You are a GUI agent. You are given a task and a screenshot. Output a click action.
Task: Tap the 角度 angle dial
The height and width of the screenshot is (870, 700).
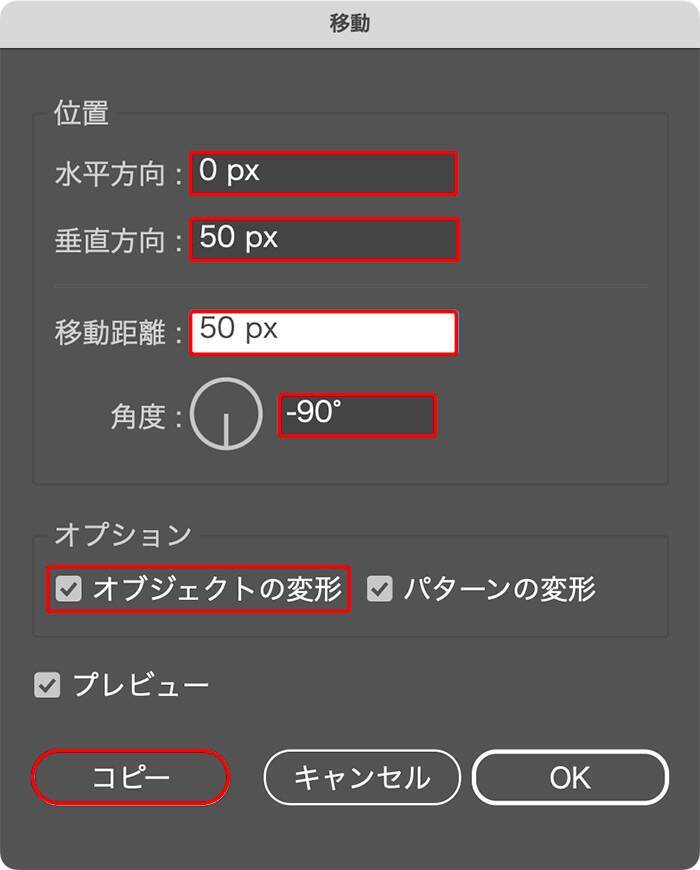226,414
